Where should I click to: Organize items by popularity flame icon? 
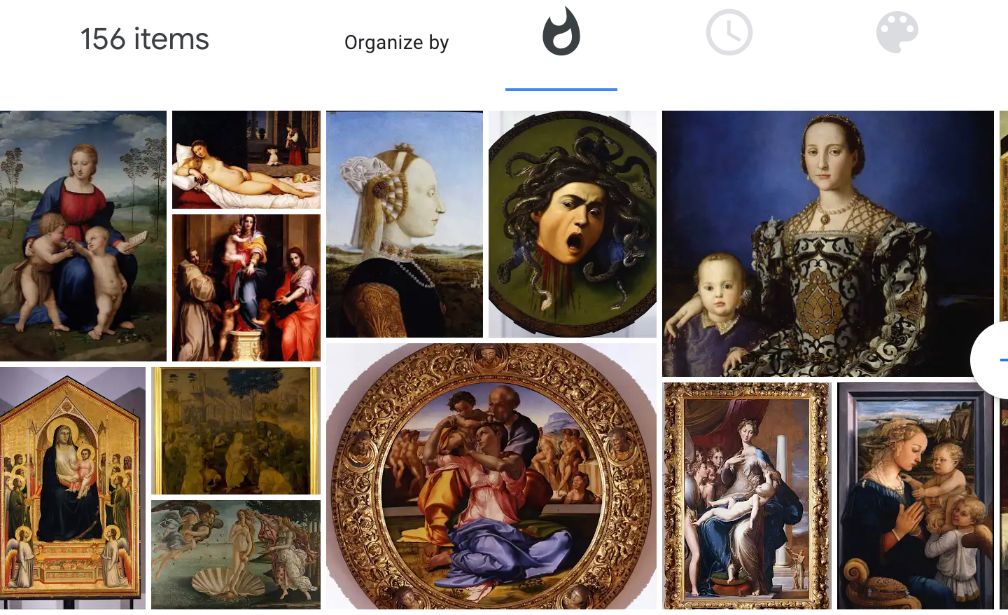(x=561, y=34)
